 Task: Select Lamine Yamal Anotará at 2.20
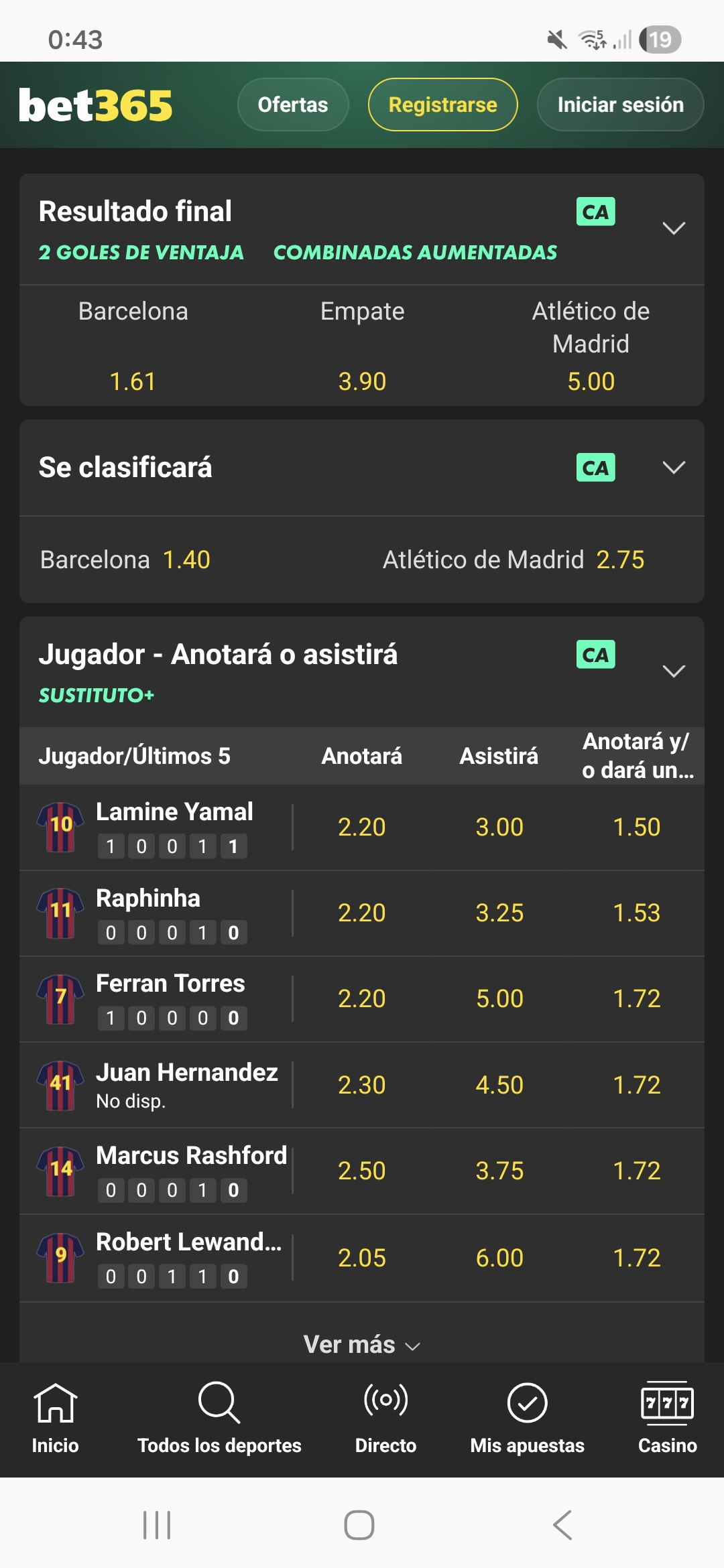[x=362, y=827]
